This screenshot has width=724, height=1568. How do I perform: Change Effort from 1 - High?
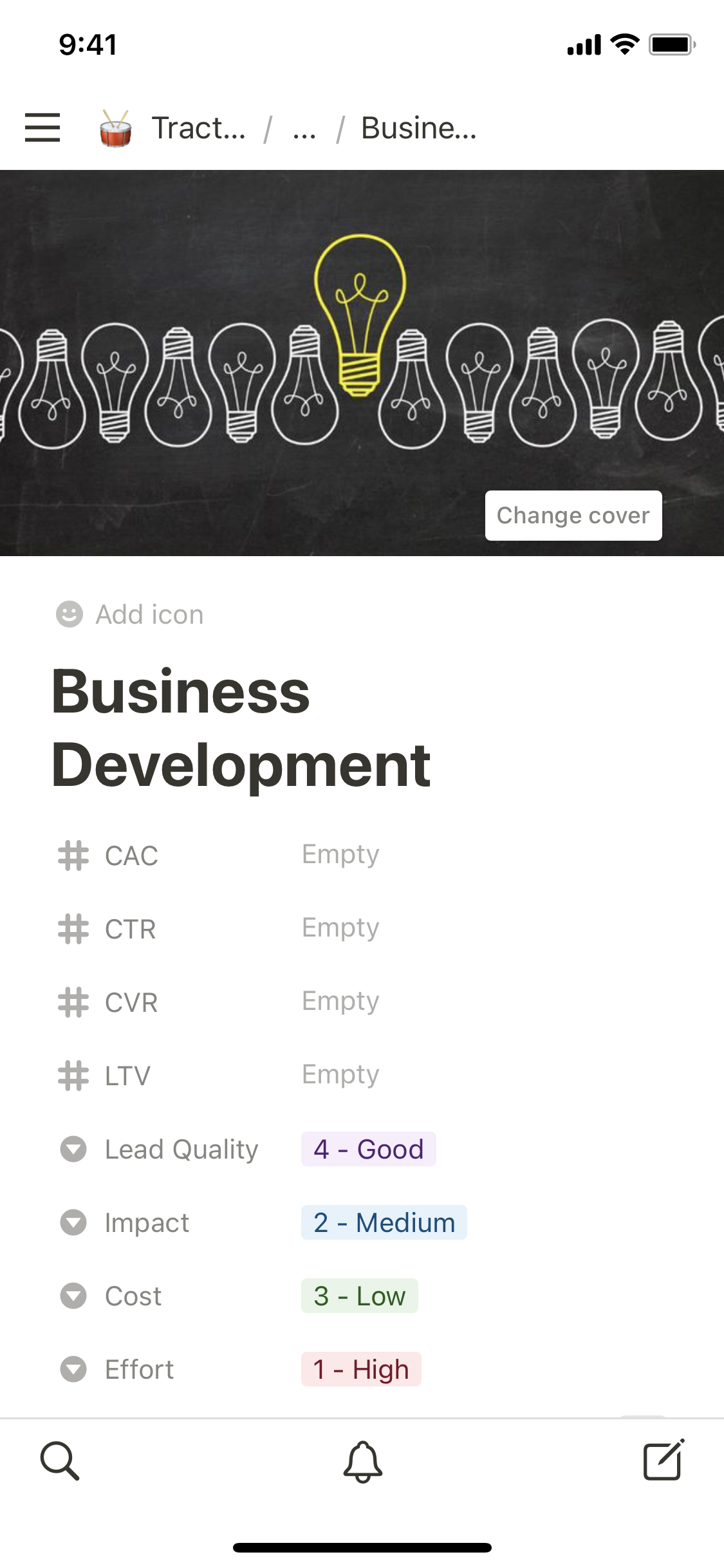tap(361, 1369)
